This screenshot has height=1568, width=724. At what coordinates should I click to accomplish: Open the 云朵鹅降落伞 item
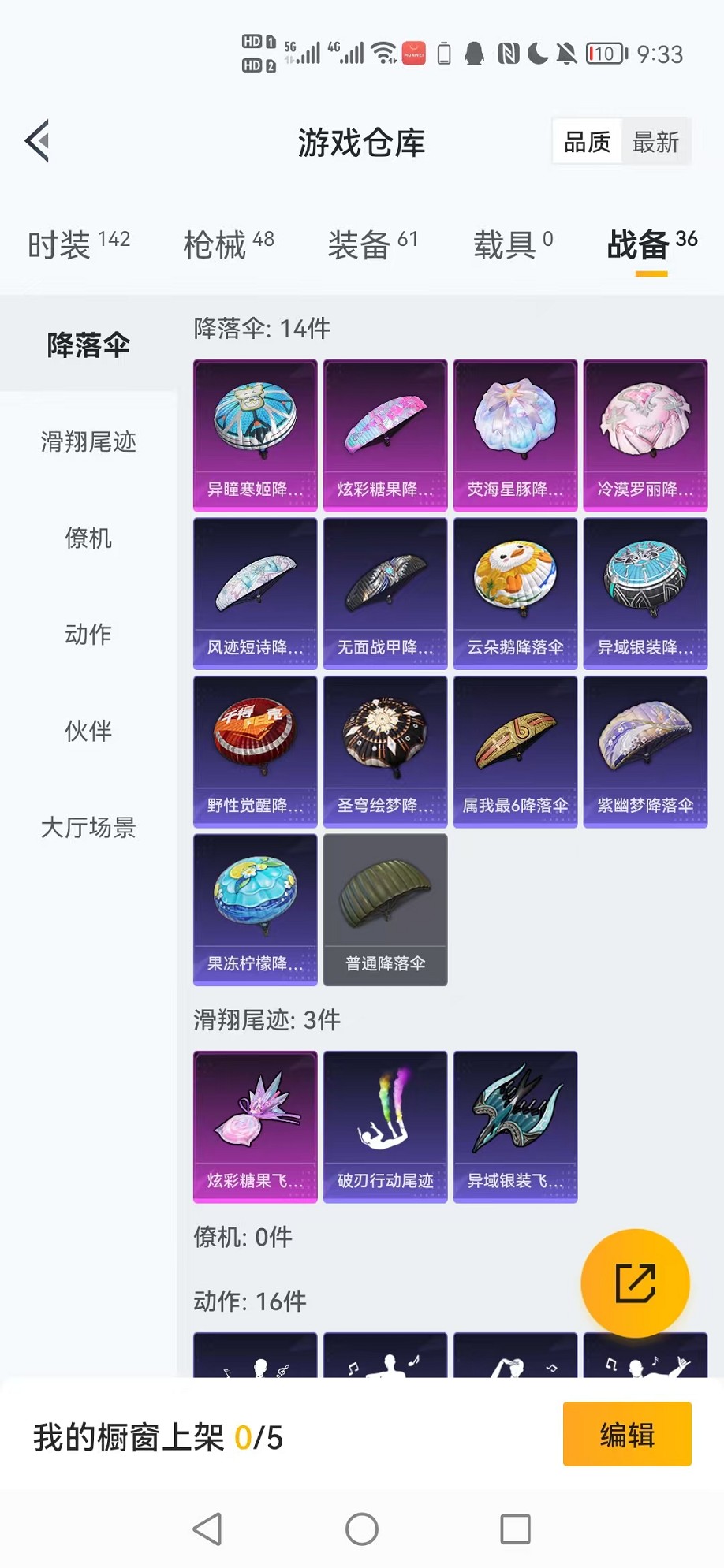515,594
